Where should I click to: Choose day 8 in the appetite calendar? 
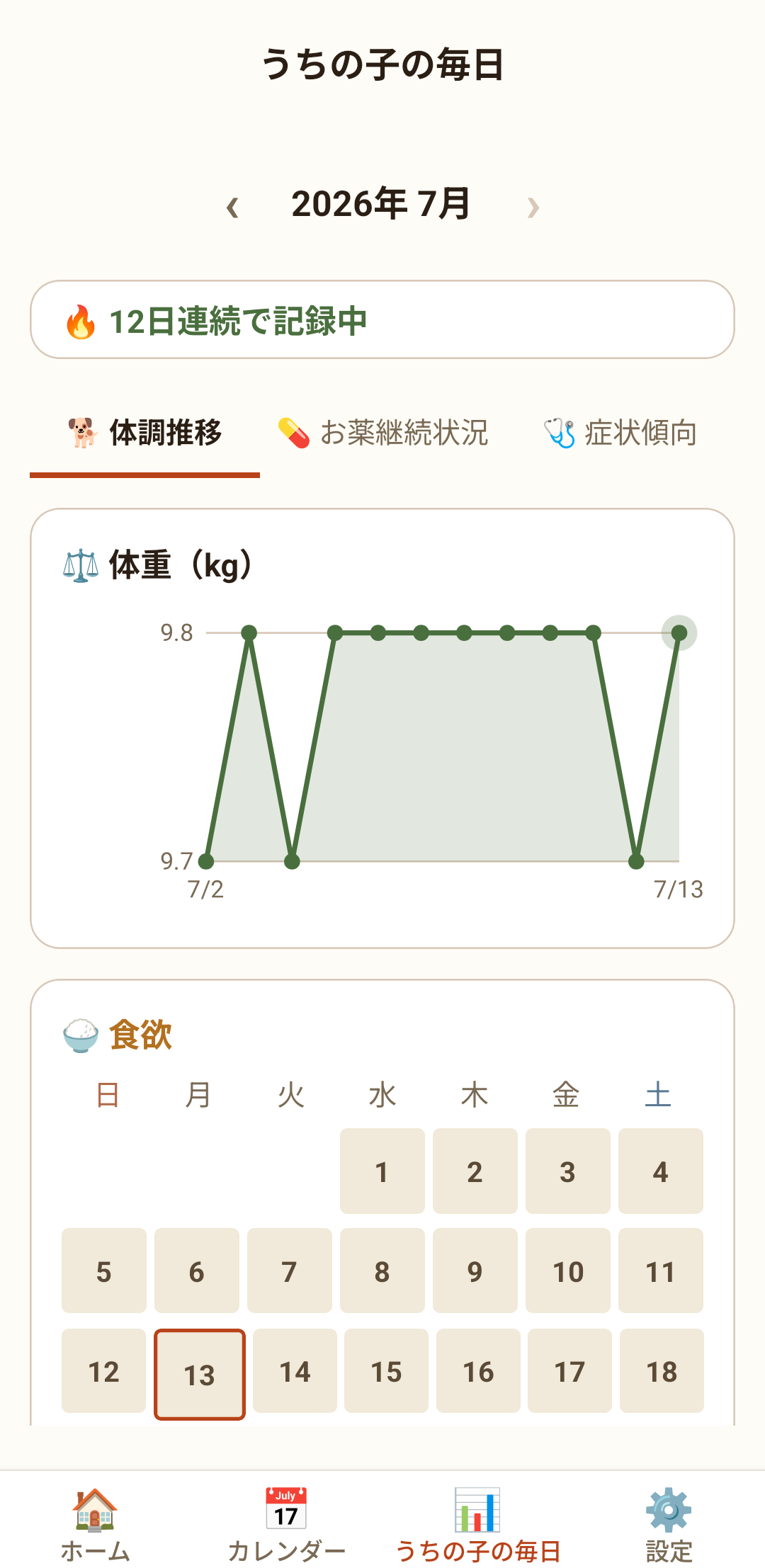(x=382, y=1271)
